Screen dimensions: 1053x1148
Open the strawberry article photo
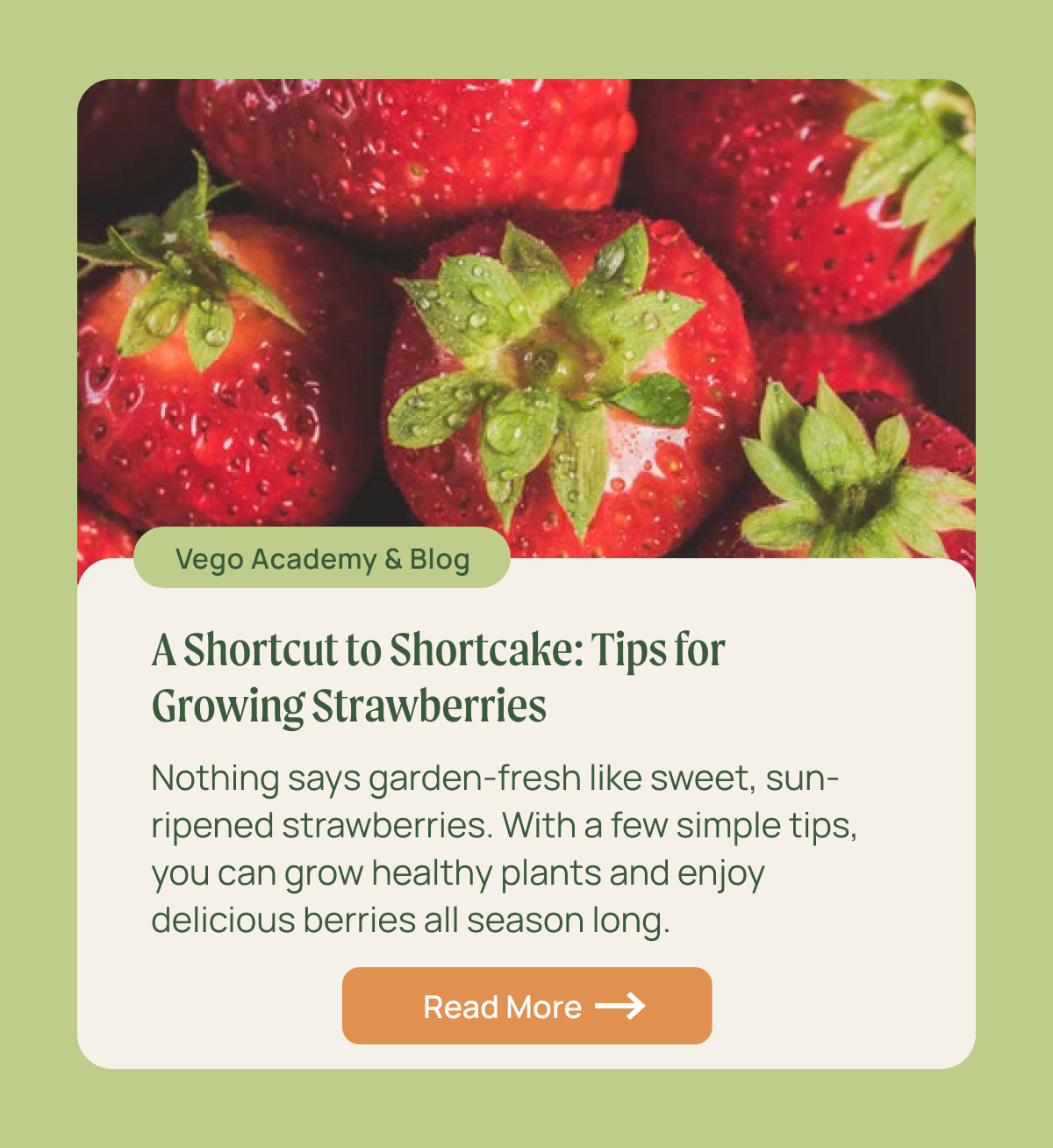pos(526,316)
